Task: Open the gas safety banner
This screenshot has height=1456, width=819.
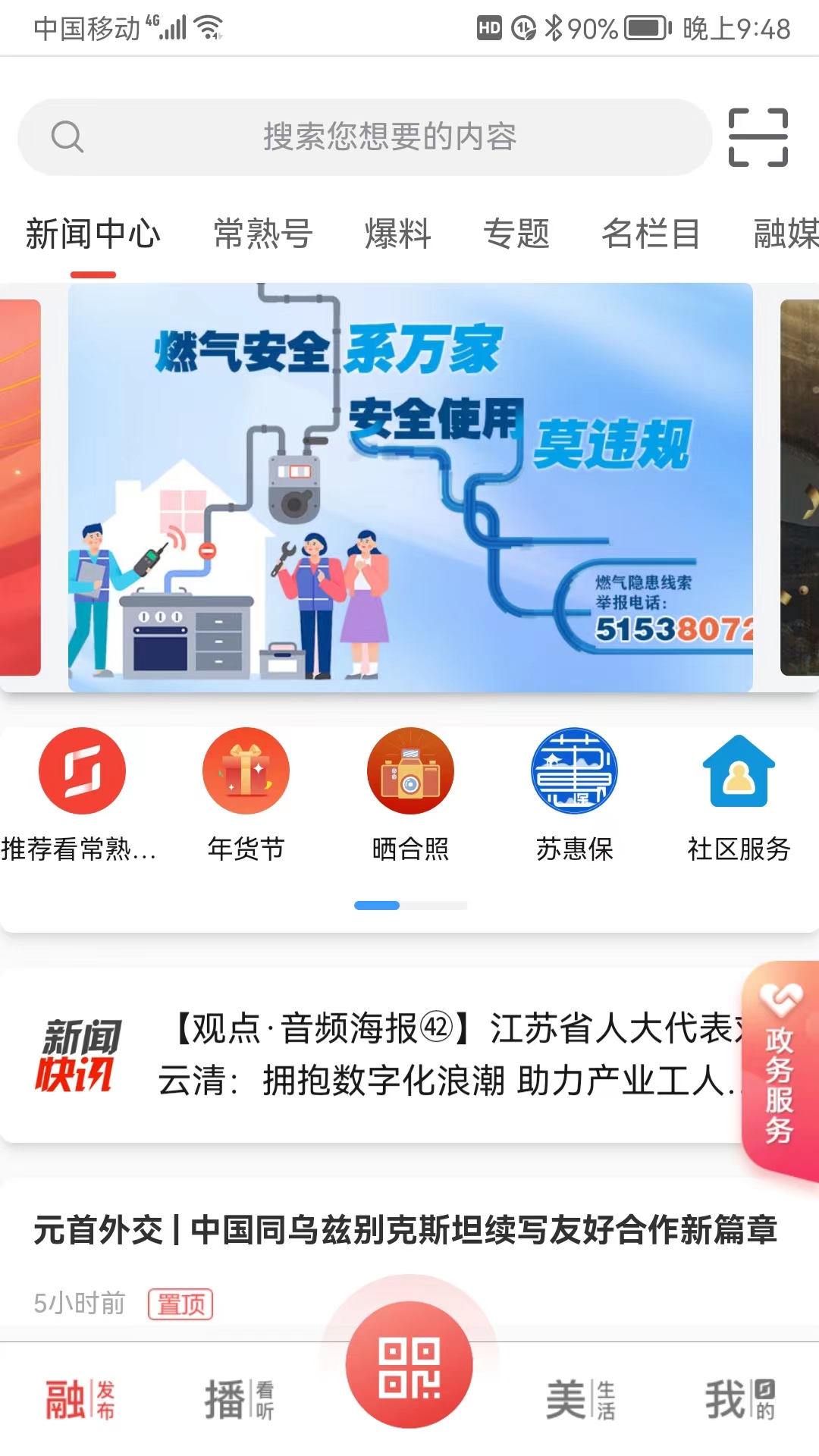Action: coord(410,488)
